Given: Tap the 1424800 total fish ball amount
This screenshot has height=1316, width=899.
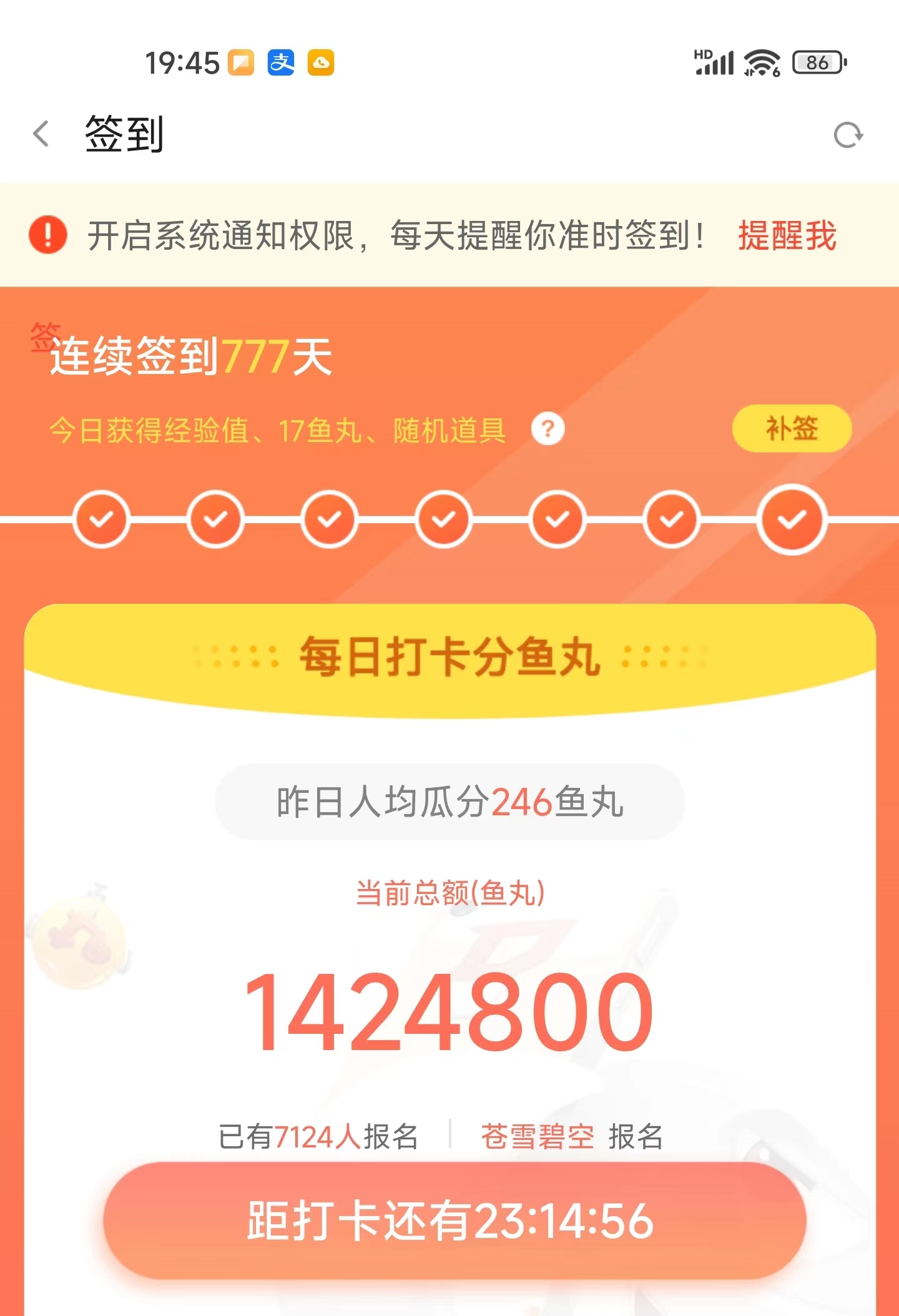Looking at the screenshot, I should click(x=448, y=1015).
